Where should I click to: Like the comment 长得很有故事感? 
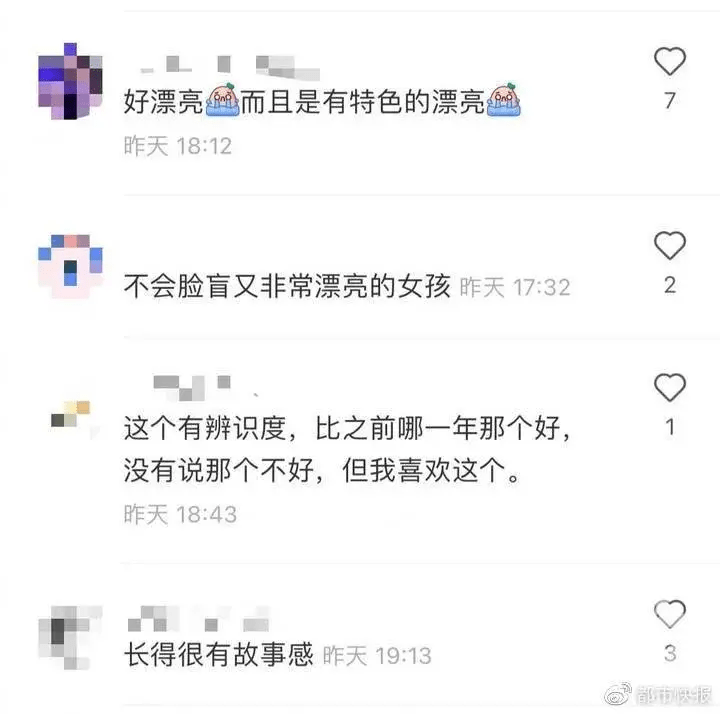[x=669, y=614]
